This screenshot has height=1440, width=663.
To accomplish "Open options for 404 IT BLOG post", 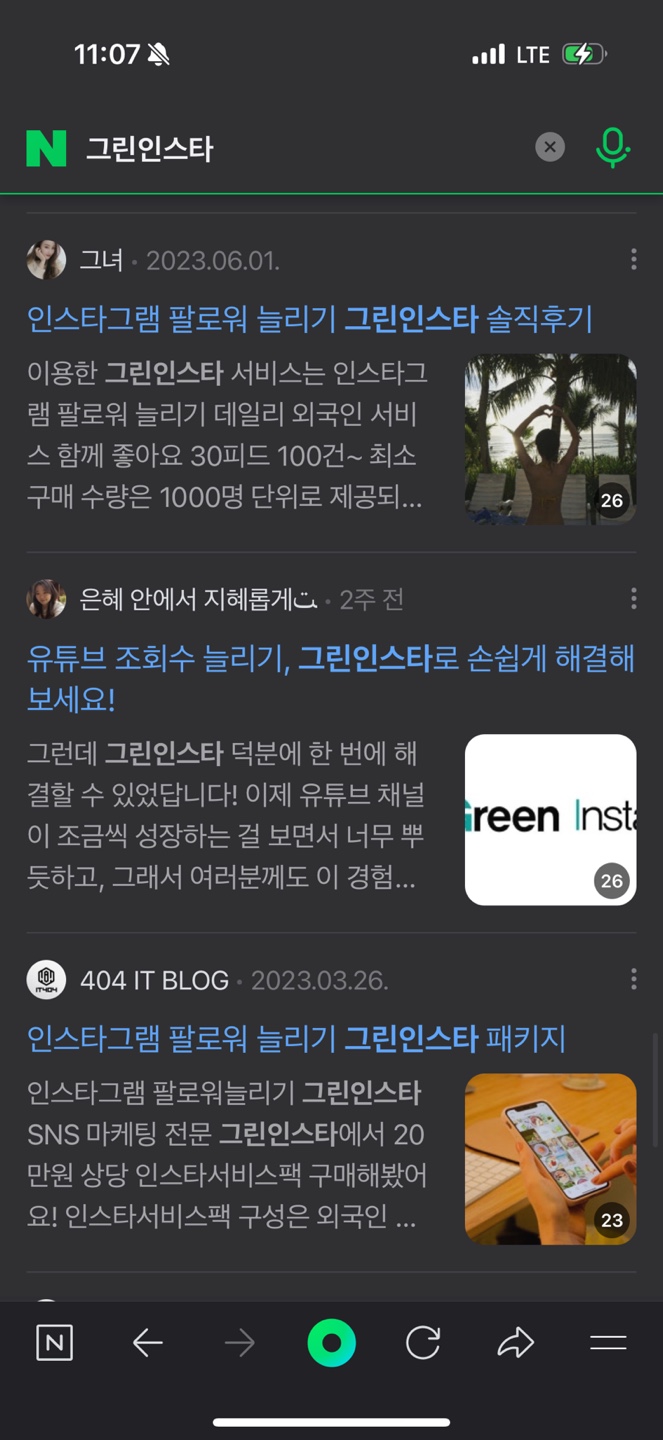I will 633,980.
